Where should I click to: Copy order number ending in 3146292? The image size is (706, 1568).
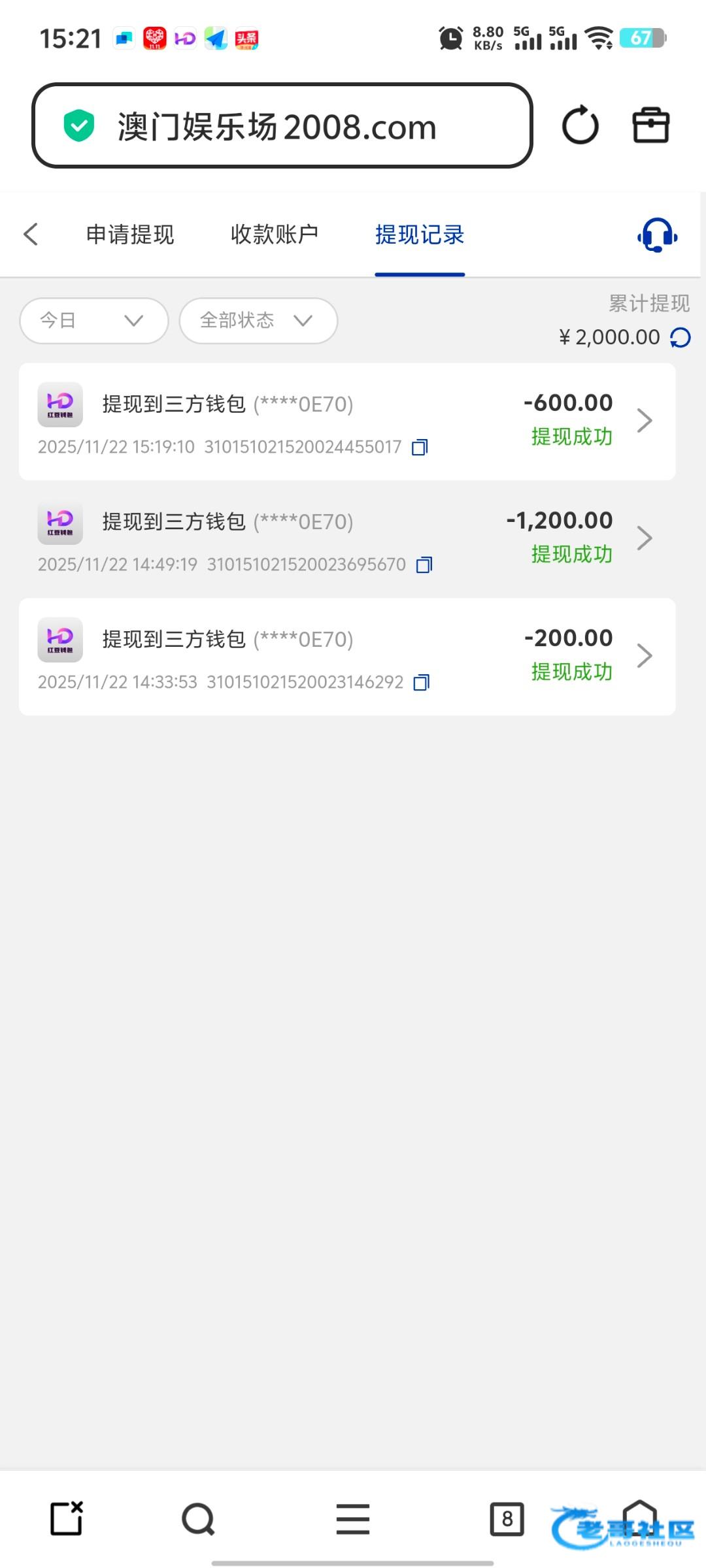[422, 683]
